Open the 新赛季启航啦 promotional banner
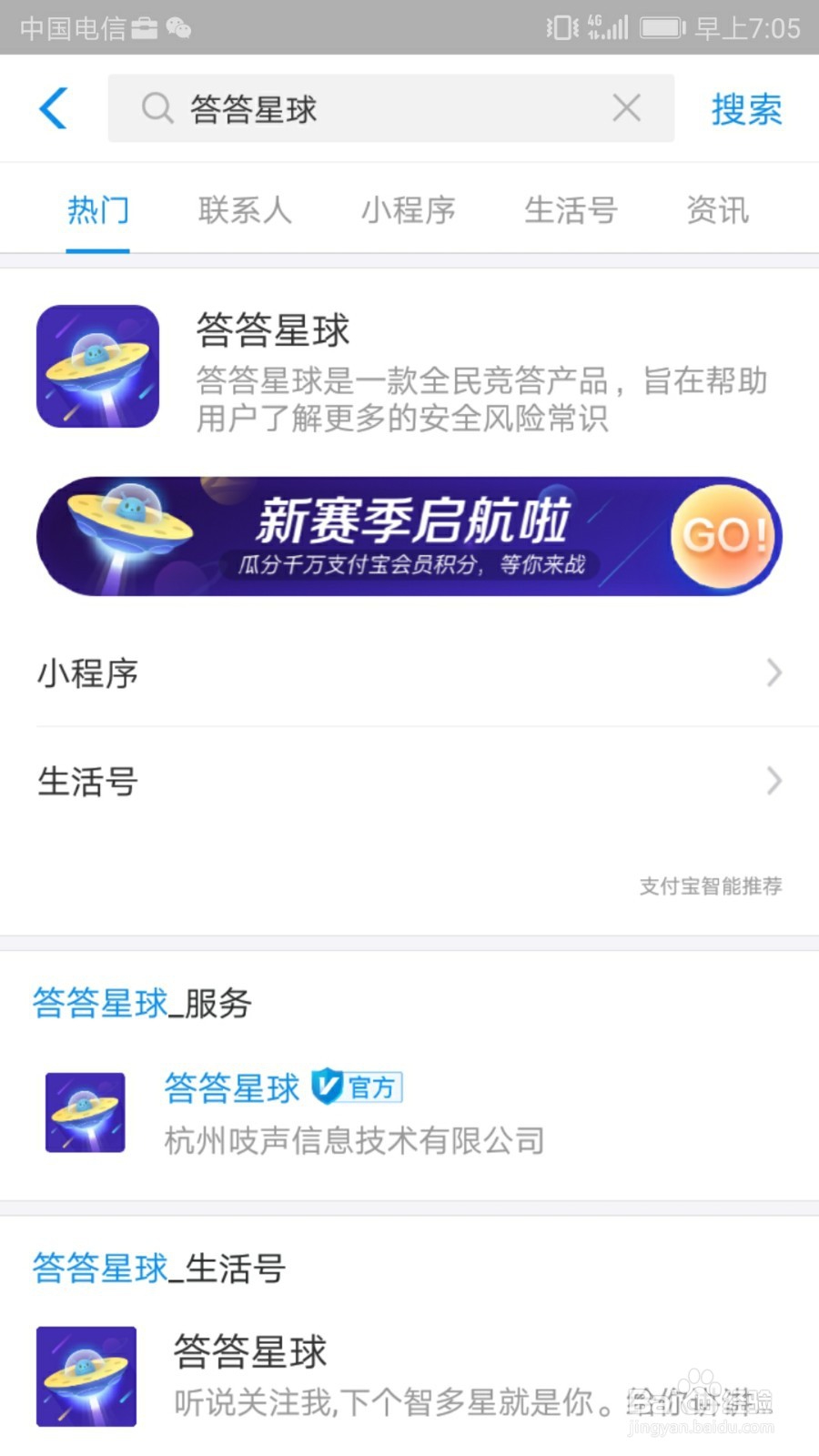This screenshot has width=819, height=1456. coord(409,536)
